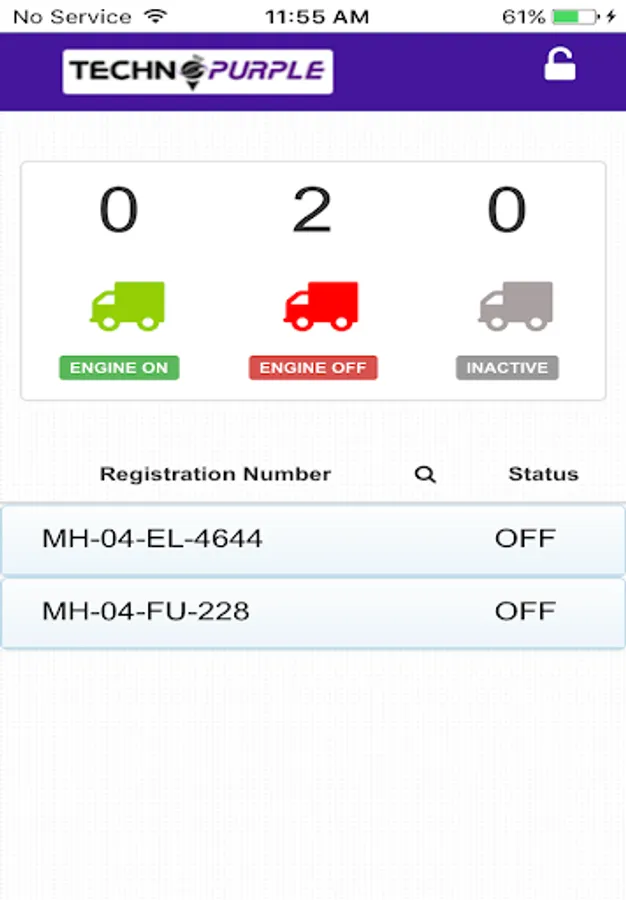
Task: Select vehicle MH-04-FU-228
Action: click(x=313, y=612)
